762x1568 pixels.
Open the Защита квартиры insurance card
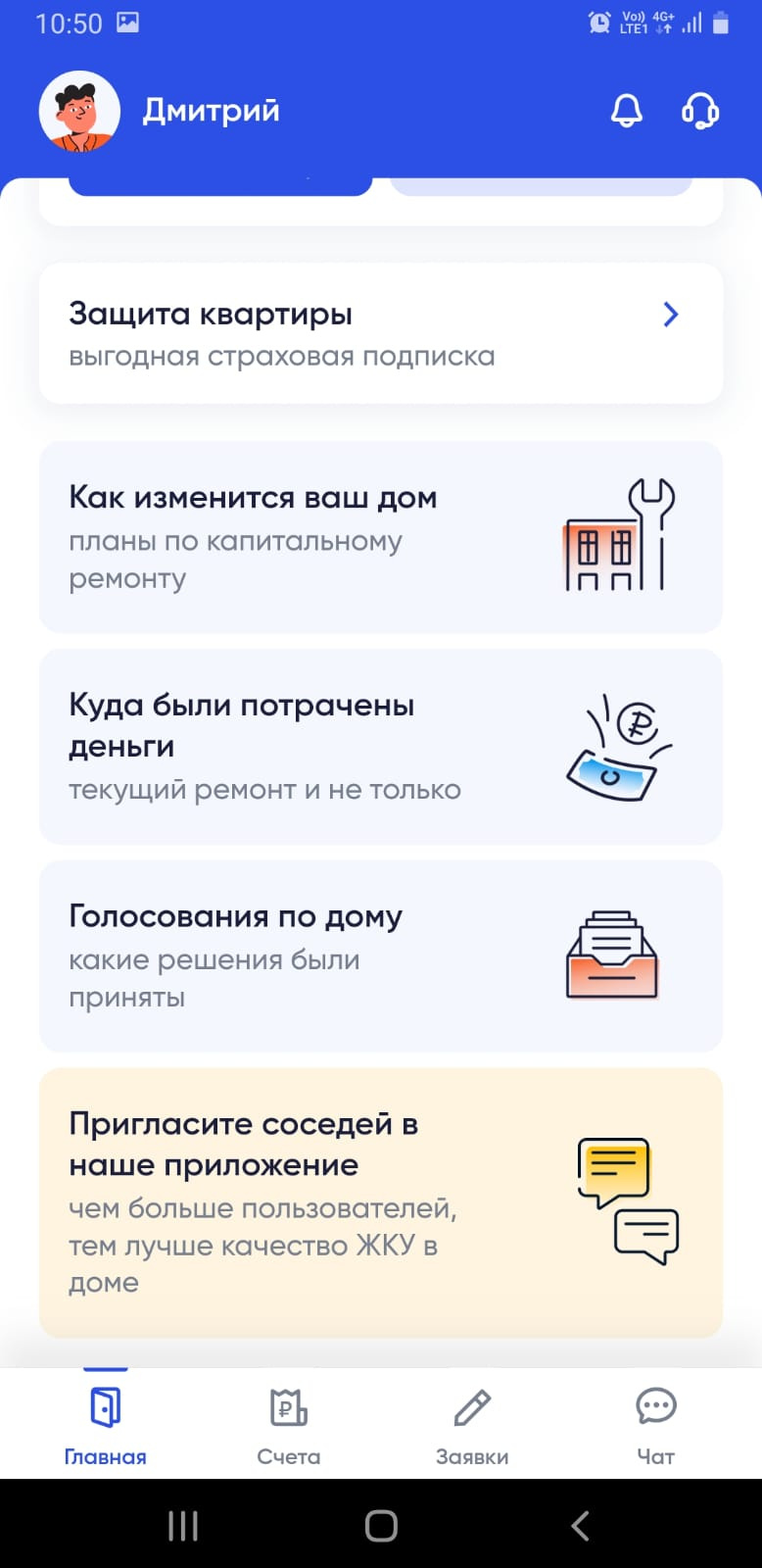(x=380, y=333)
